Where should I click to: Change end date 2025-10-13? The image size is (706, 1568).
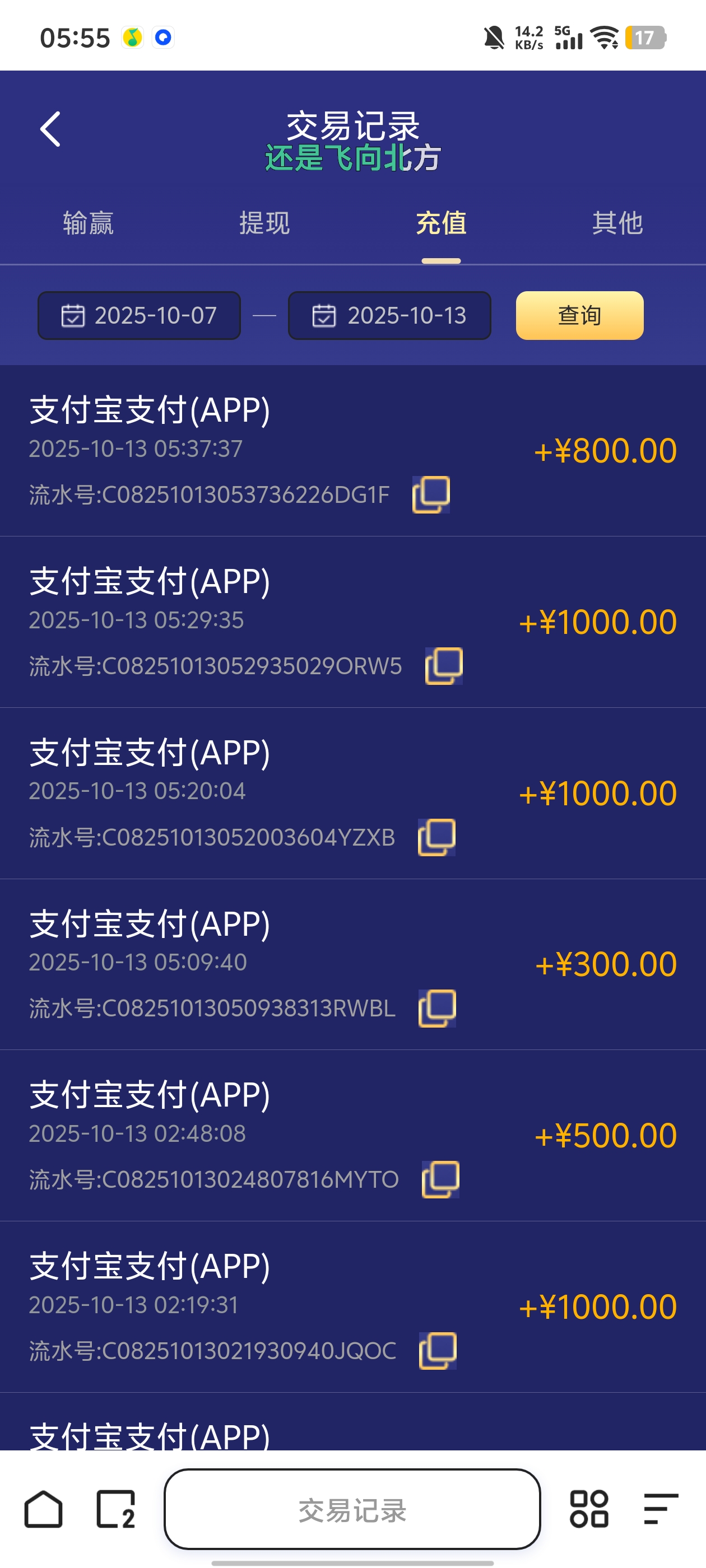click(x=389, y=315)
